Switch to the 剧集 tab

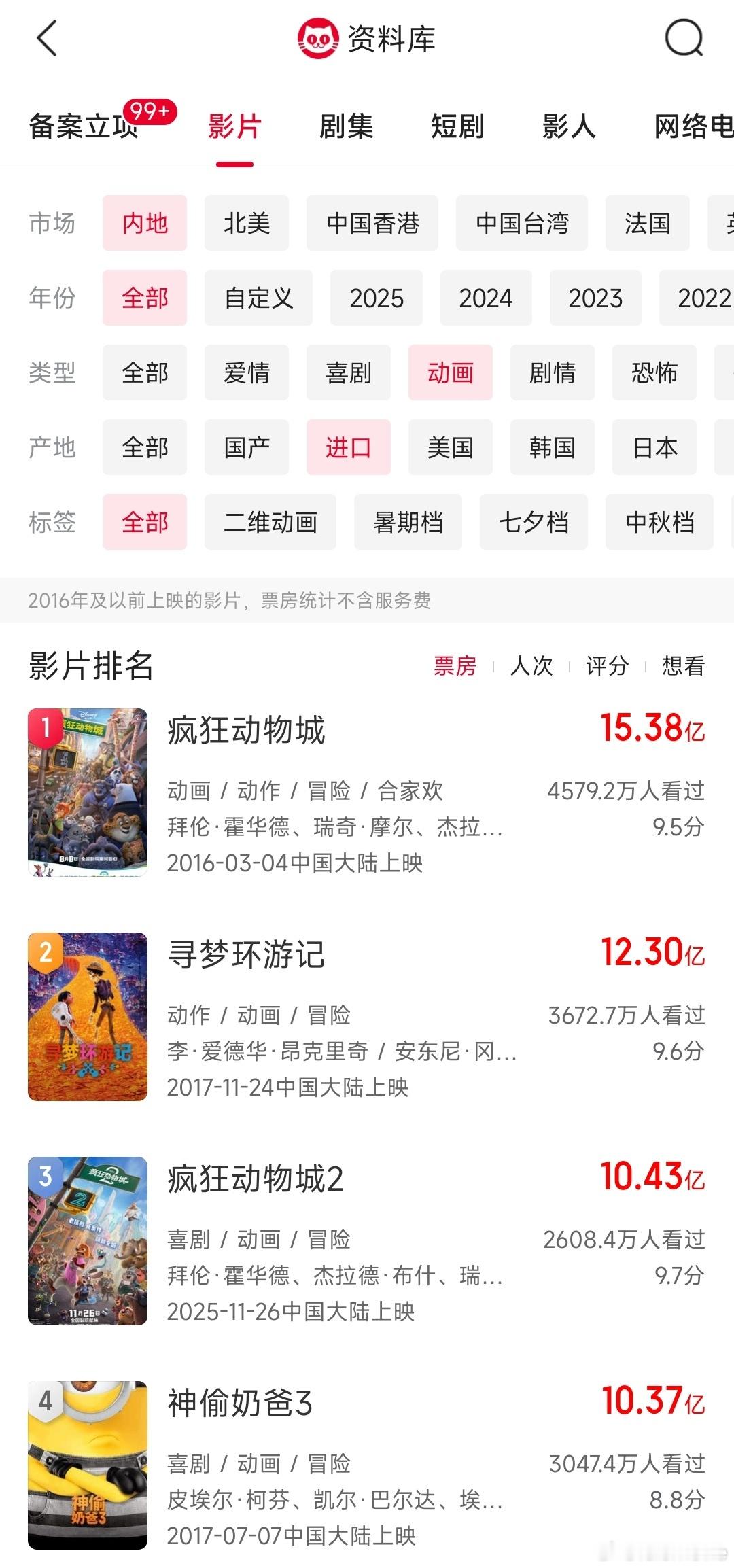coord(346,126)
